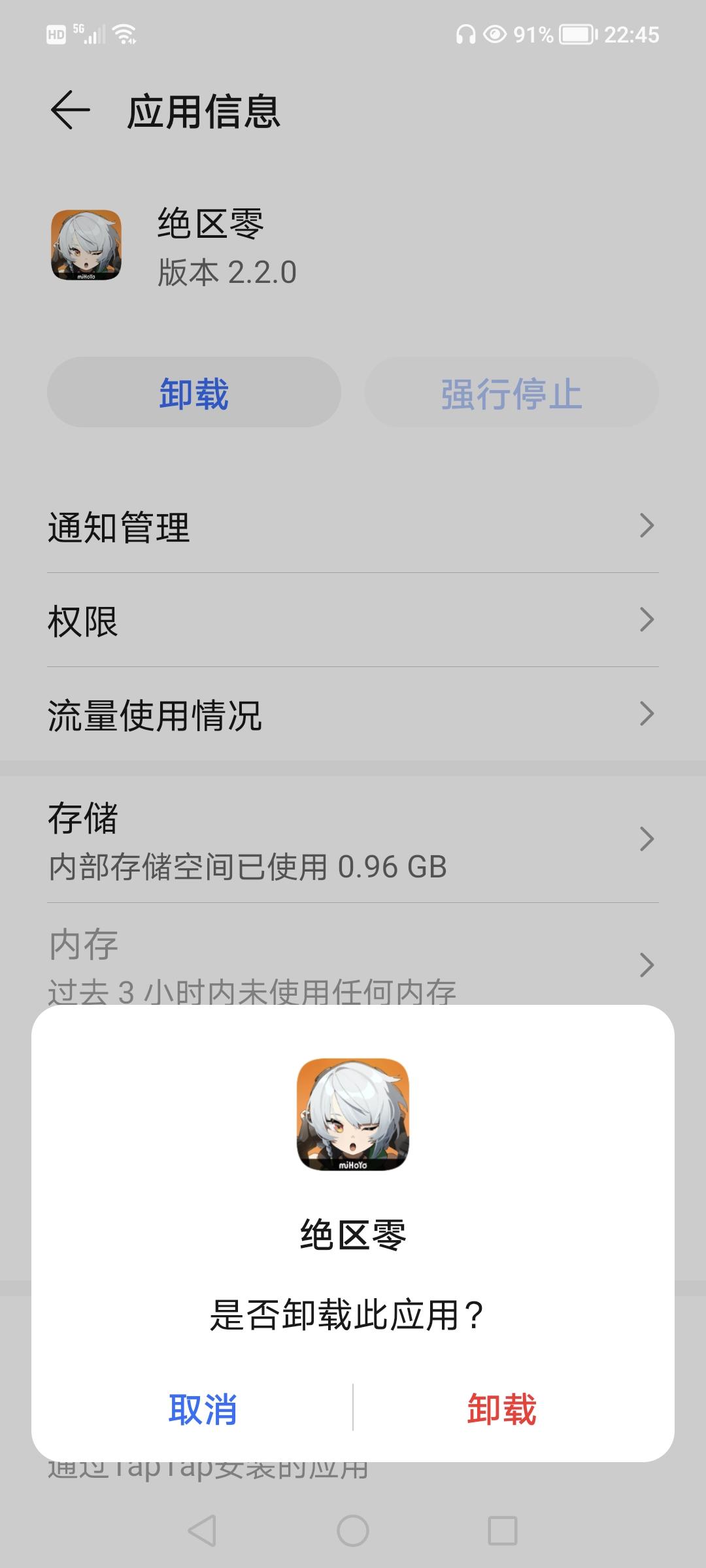
Task: Confirm uninstall with the red 卸载 button
Action: coord(501,1409)
